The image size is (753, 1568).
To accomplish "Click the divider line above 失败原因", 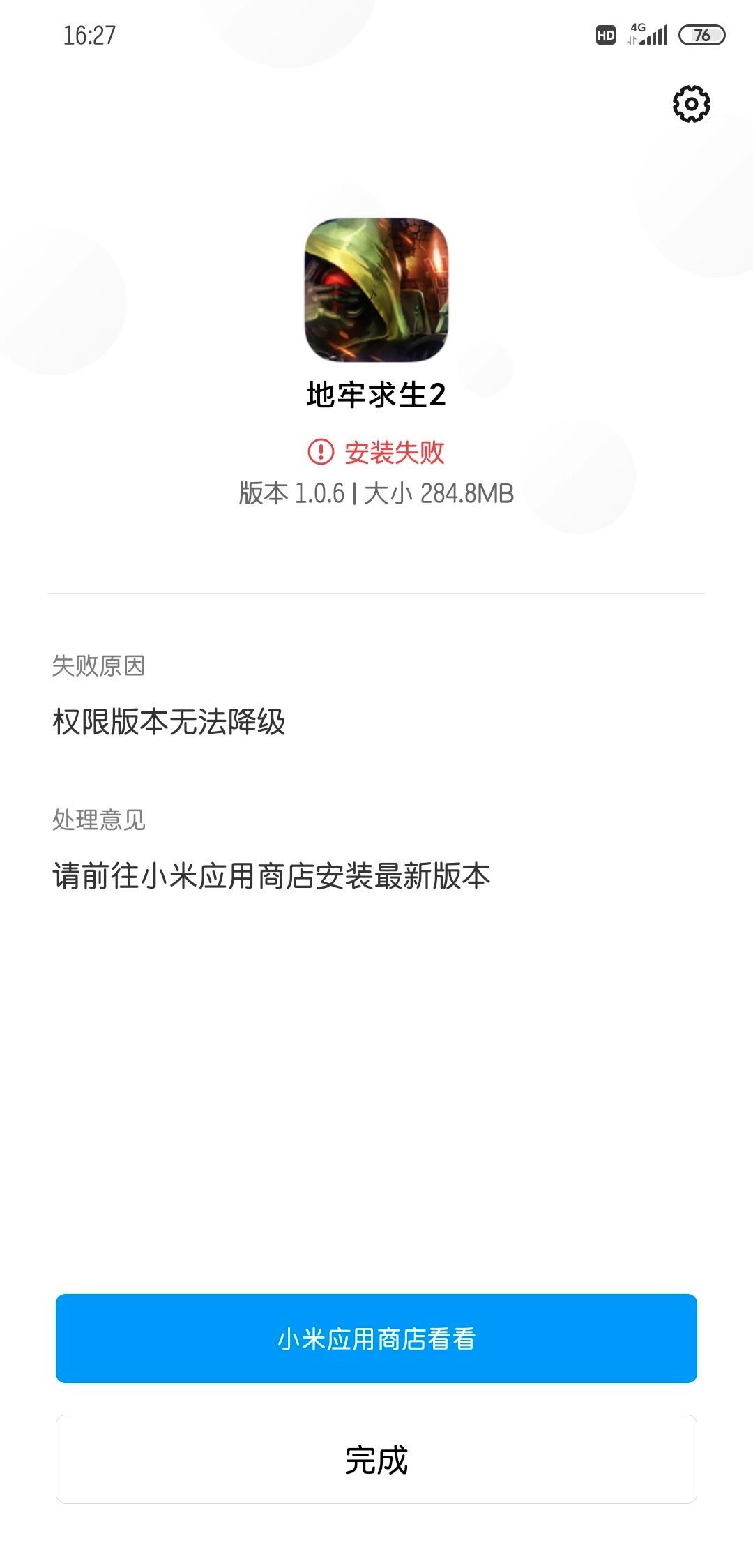I will [376, 592].
